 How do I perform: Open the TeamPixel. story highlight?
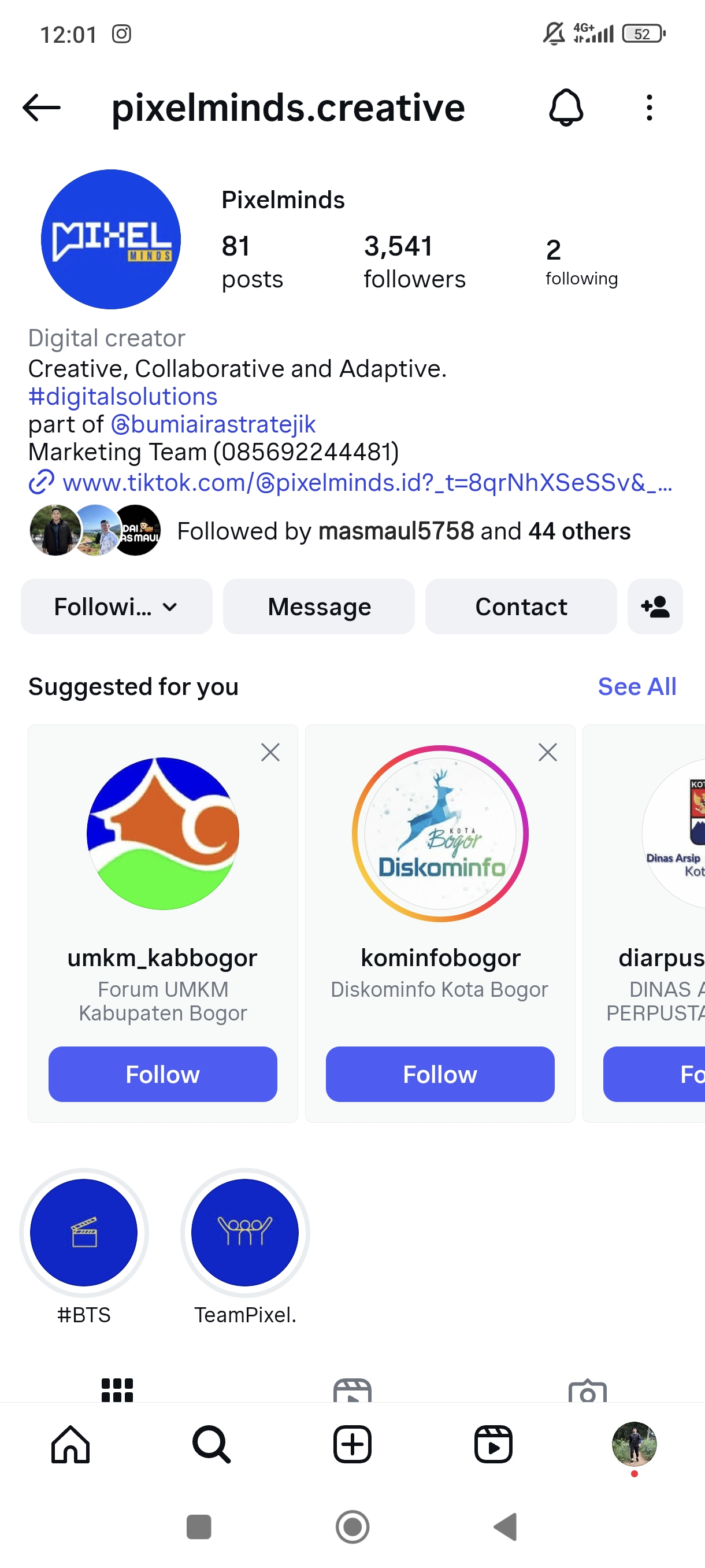coord(245,1233)
